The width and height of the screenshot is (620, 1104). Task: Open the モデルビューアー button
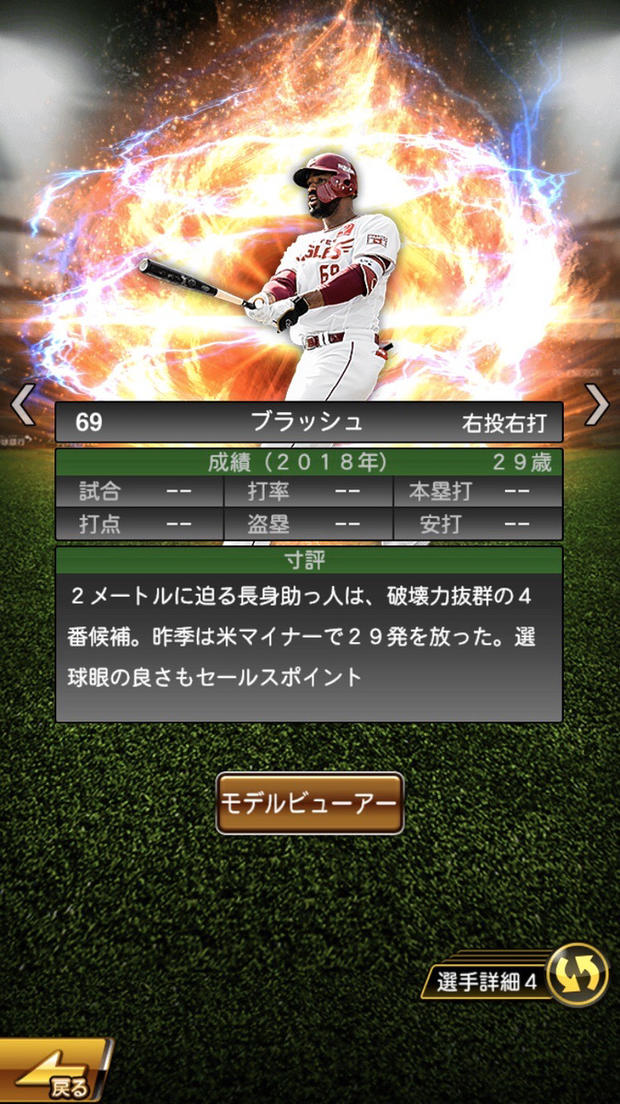tap(310, 803)
